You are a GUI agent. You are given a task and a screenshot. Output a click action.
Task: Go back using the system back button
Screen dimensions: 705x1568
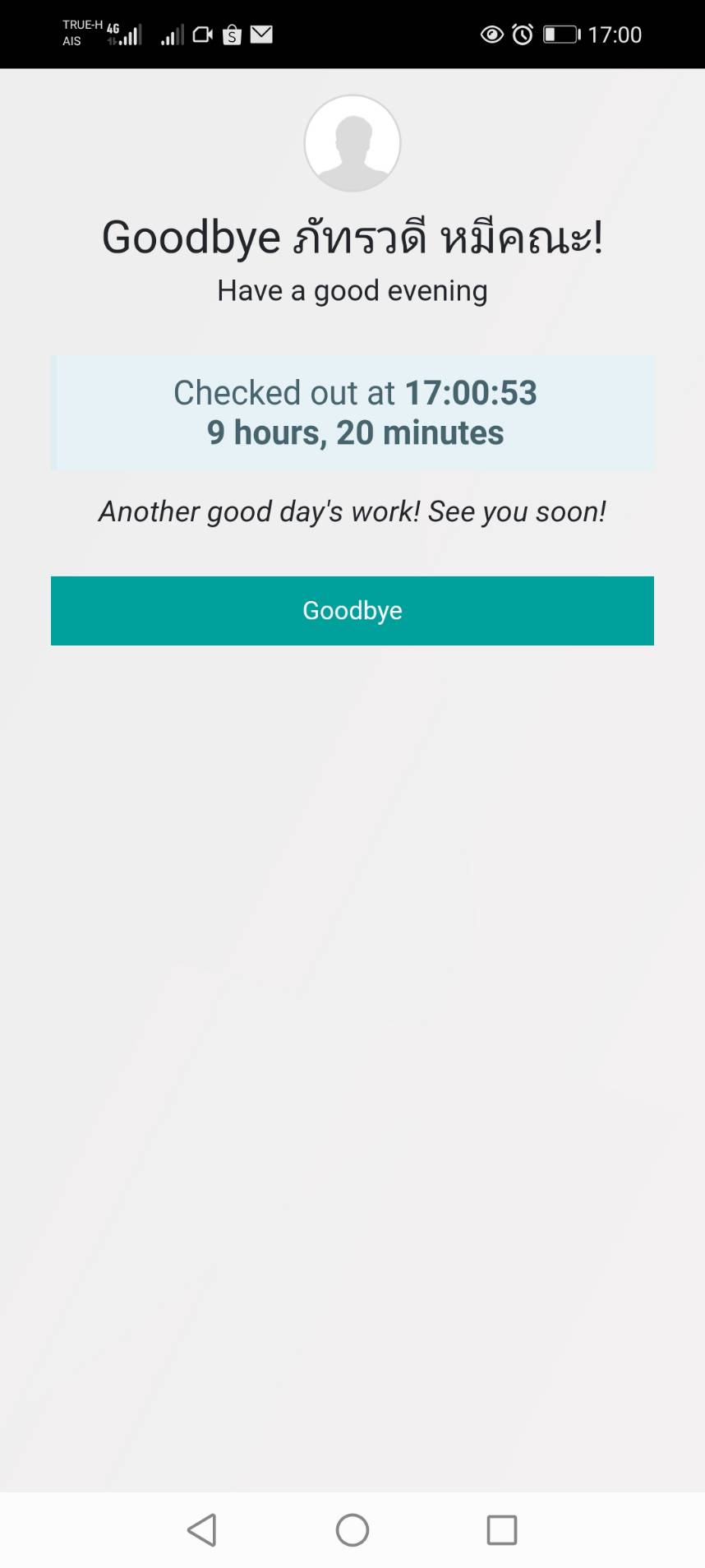[x=202, y=1530]
